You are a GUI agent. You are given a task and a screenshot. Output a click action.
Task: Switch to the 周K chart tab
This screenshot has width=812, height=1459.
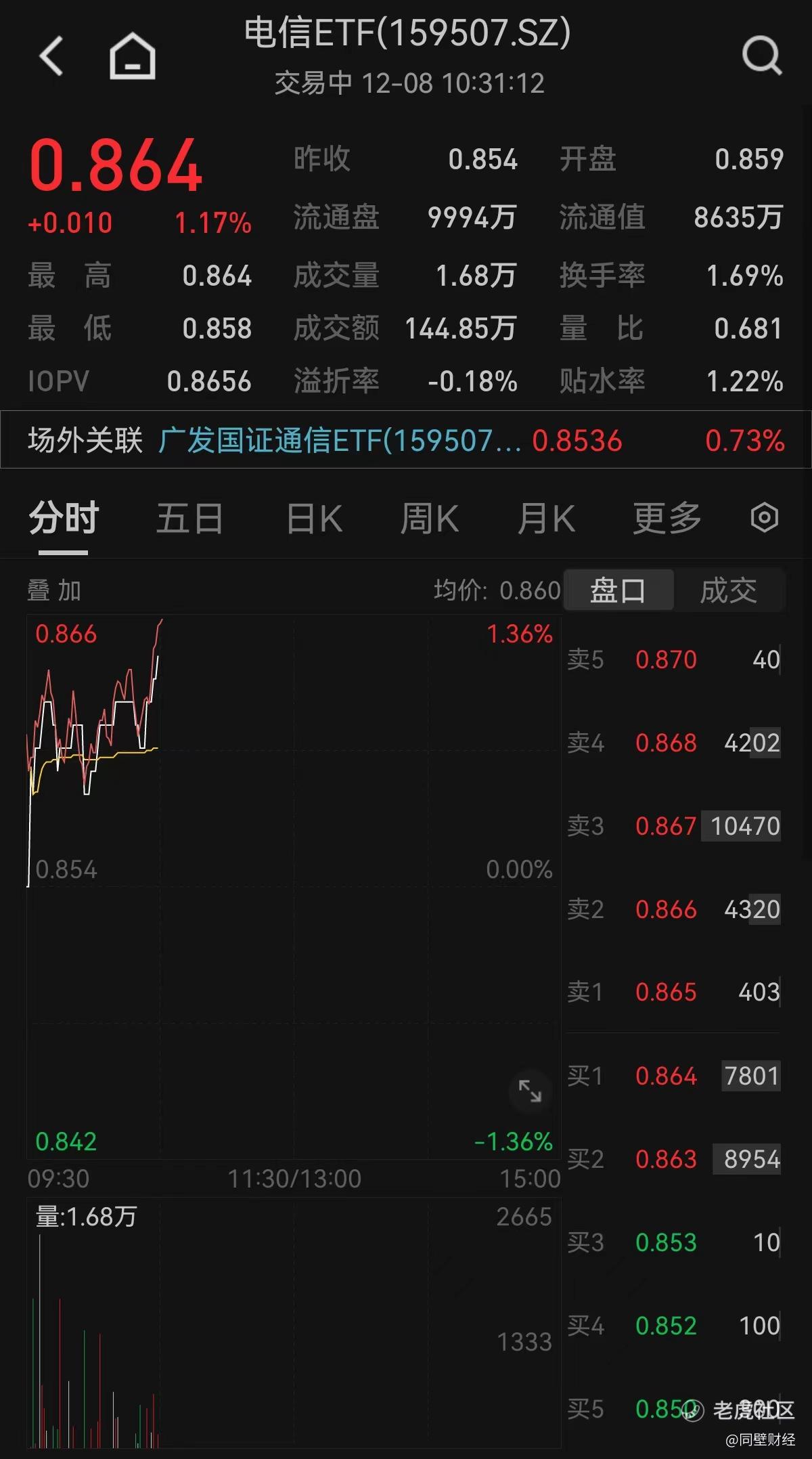click(x=430, y=519)
